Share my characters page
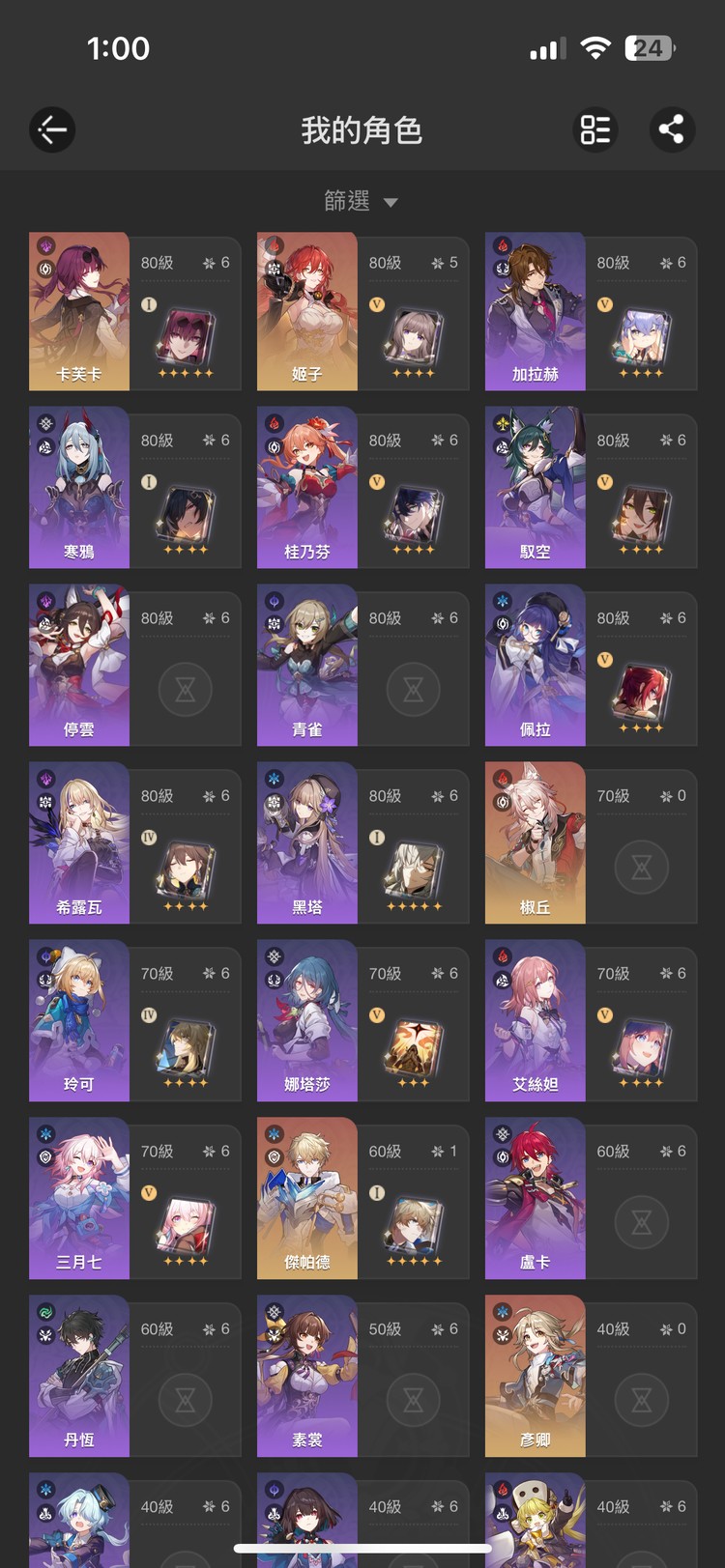 (671, 129)
